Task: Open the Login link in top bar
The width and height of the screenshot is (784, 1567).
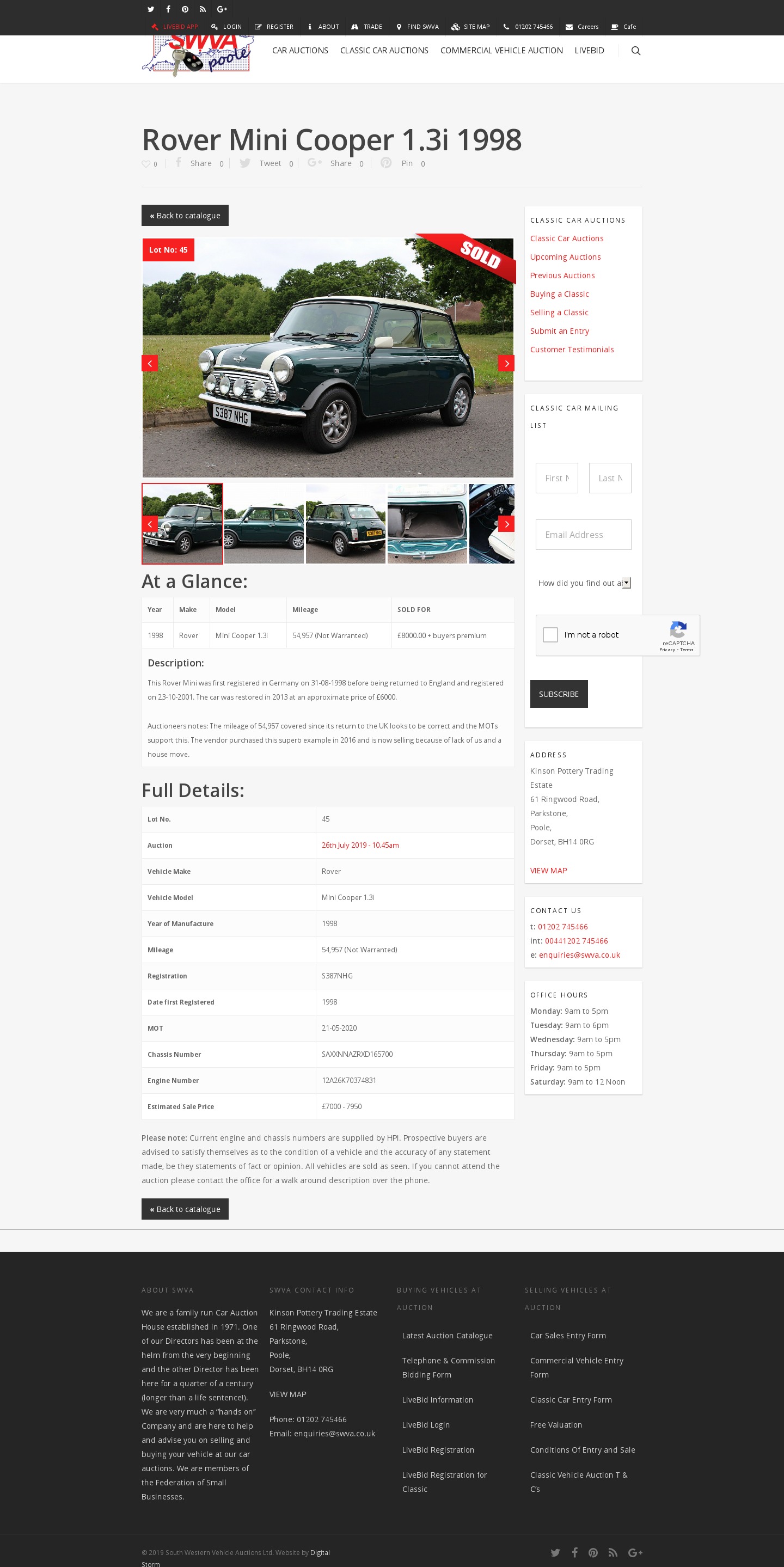Action: click(227, 27)
